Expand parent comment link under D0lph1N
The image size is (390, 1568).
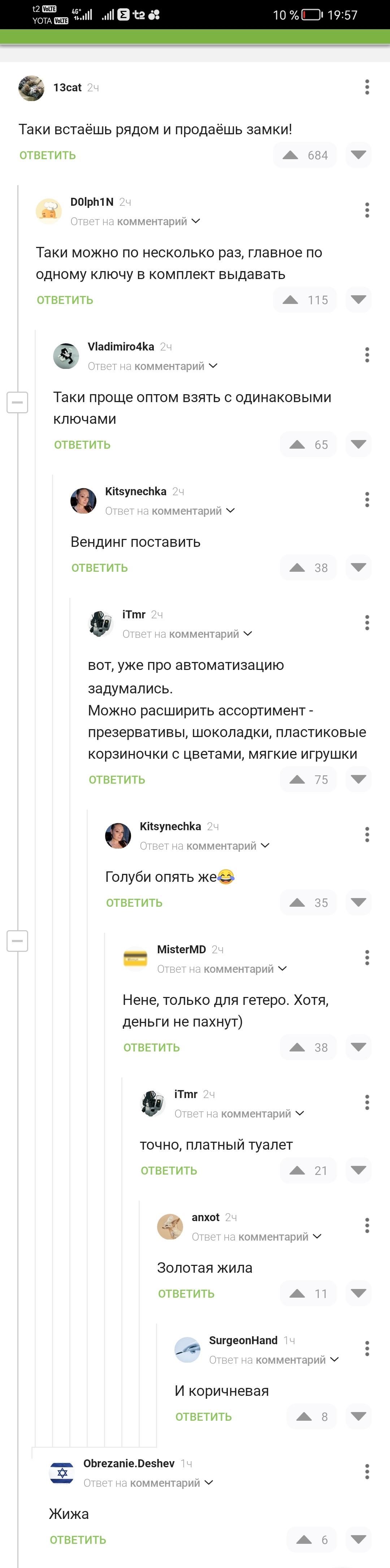tap(196, 221)
